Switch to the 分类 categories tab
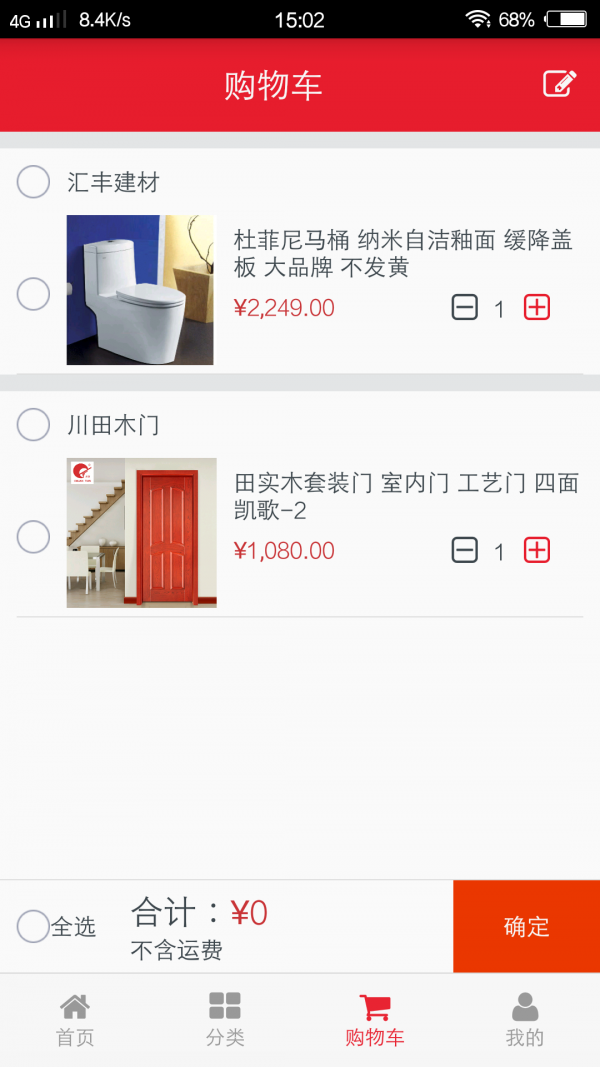 pyautogui.click(x=225, y=1020)
